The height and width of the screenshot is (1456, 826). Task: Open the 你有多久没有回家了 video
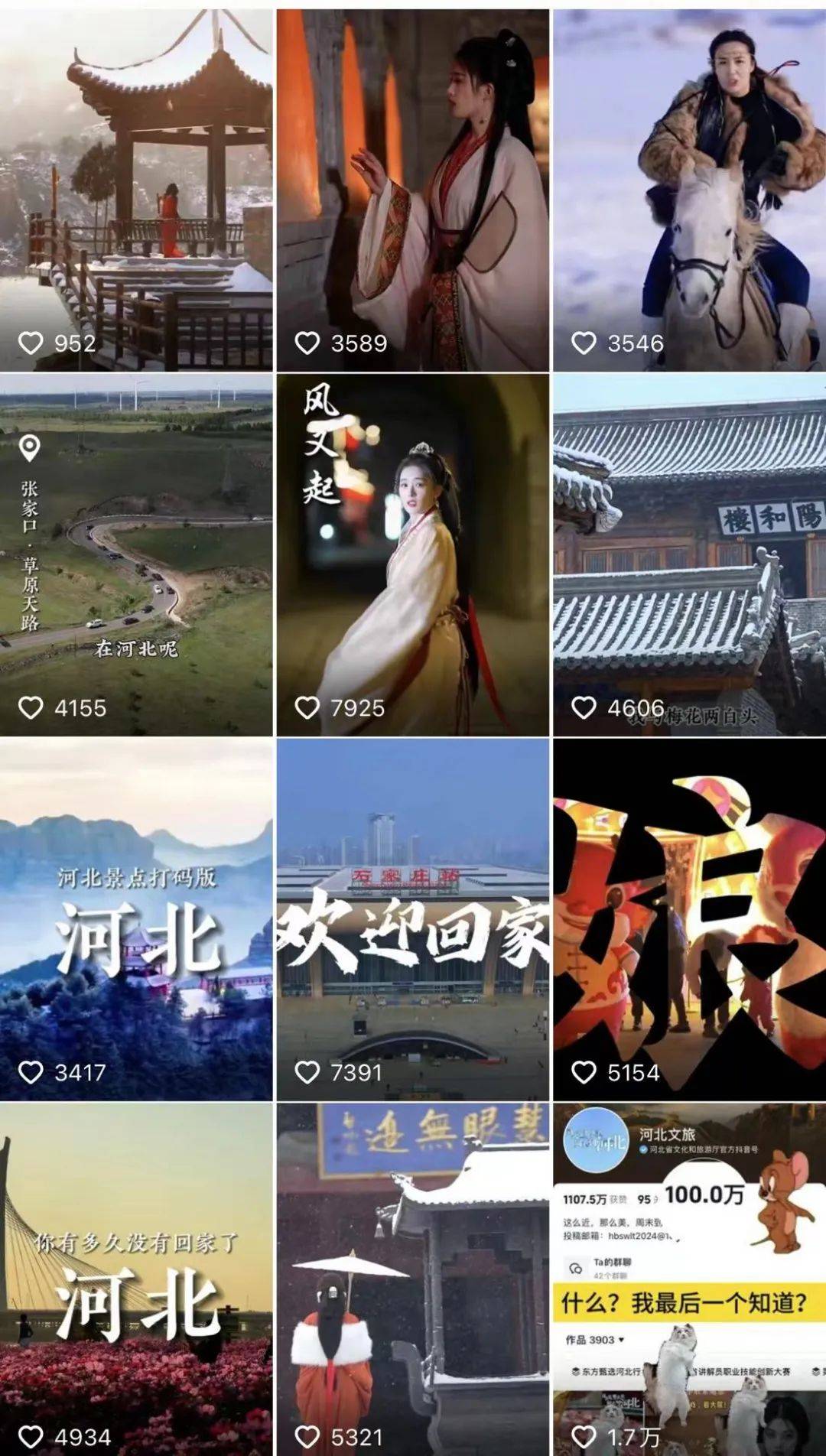click(x=136, y=1279)
